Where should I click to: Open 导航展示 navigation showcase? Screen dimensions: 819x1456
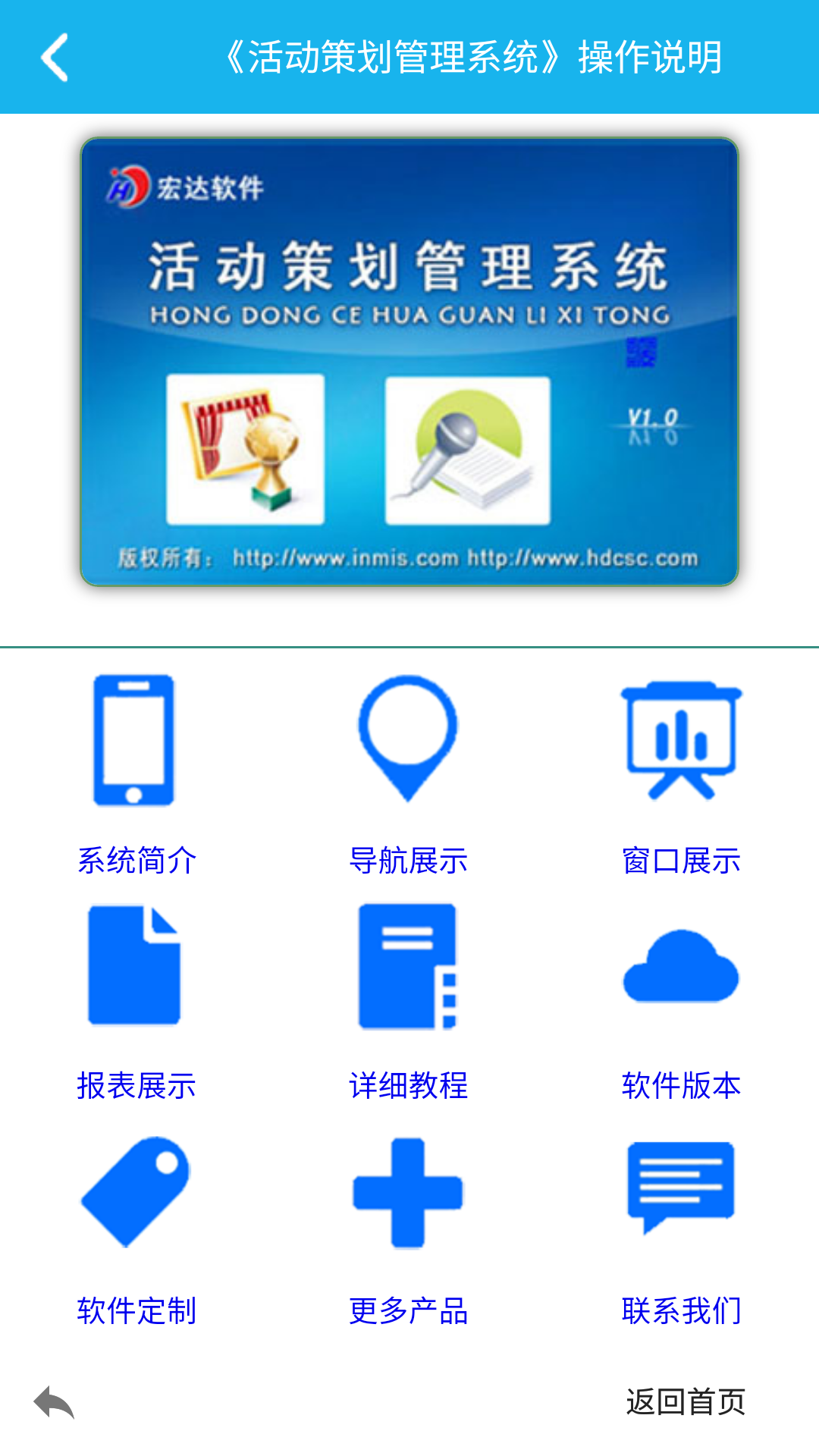click(x=408, y=773)
